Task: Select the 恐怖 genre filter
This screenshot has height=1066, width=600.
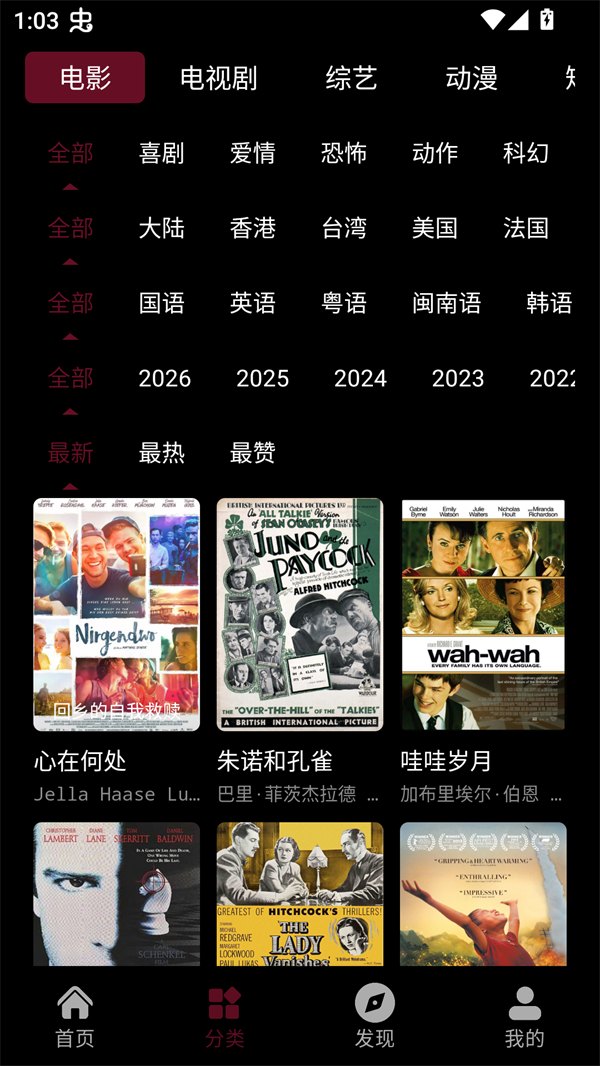Action: pyautogui.click(x=343, y=153)
